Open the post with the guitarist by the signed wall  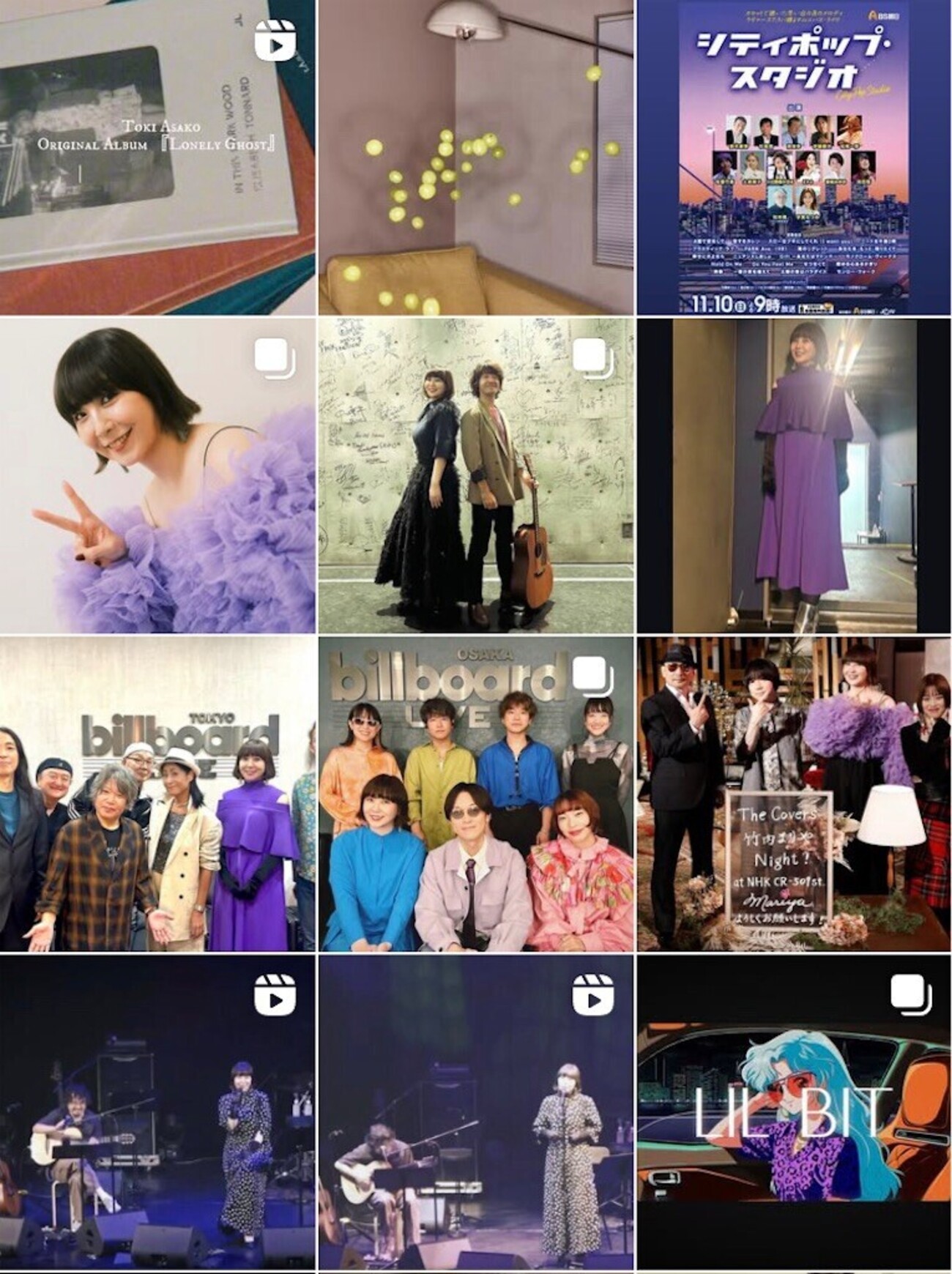476,476
